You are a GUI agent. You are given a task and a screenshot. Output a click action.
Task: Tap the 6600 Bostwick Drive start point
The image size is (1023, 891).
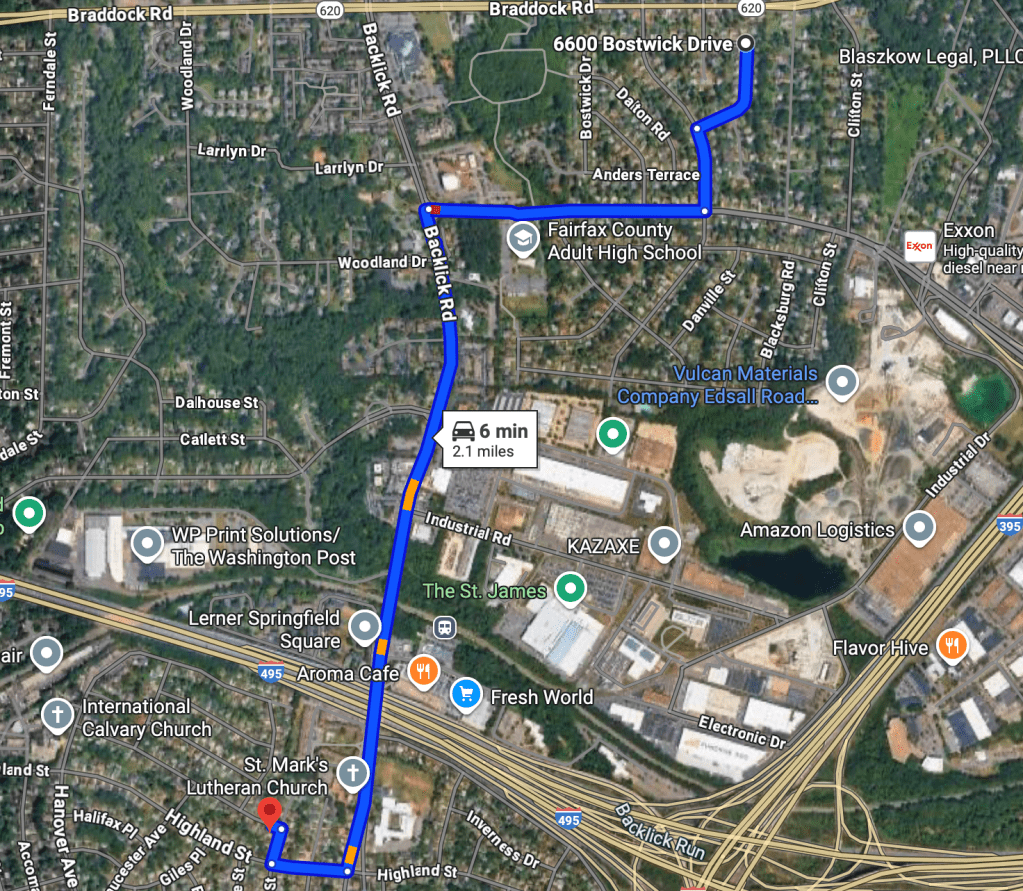tap(746, 44)
